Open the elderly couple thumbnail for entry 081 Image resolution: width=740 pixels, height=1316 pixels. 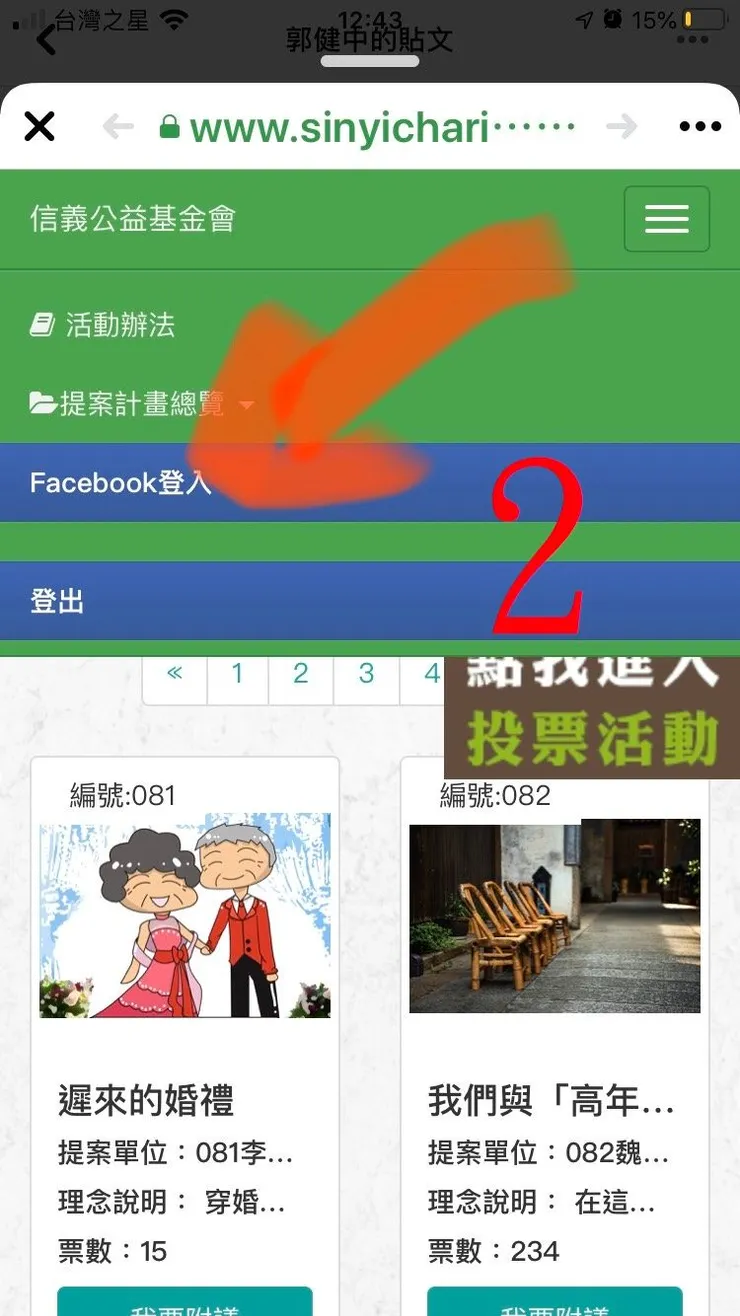(x=184, y=916)
